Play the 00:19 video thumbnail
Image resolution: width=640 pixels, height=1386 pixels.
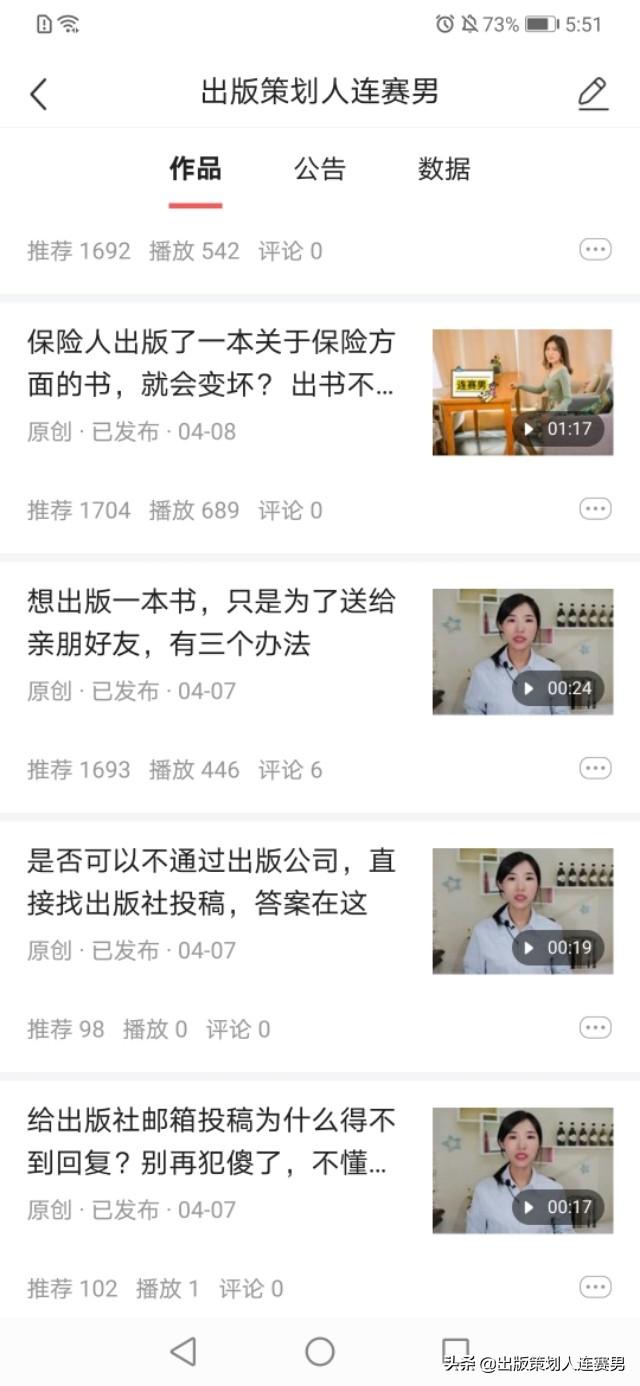point(522,911)
